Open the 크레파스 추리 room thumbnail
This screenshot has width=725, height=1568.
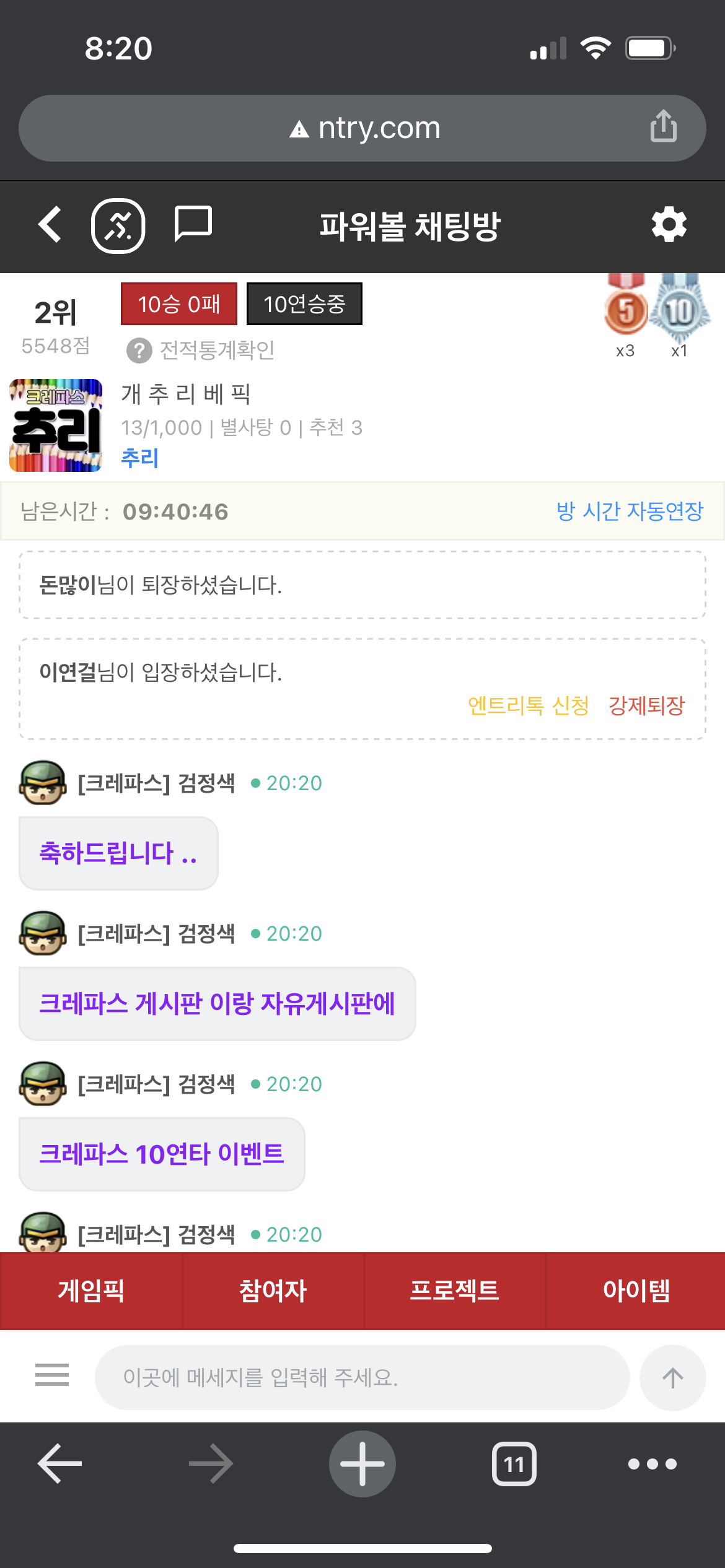[x=56, y=425]
